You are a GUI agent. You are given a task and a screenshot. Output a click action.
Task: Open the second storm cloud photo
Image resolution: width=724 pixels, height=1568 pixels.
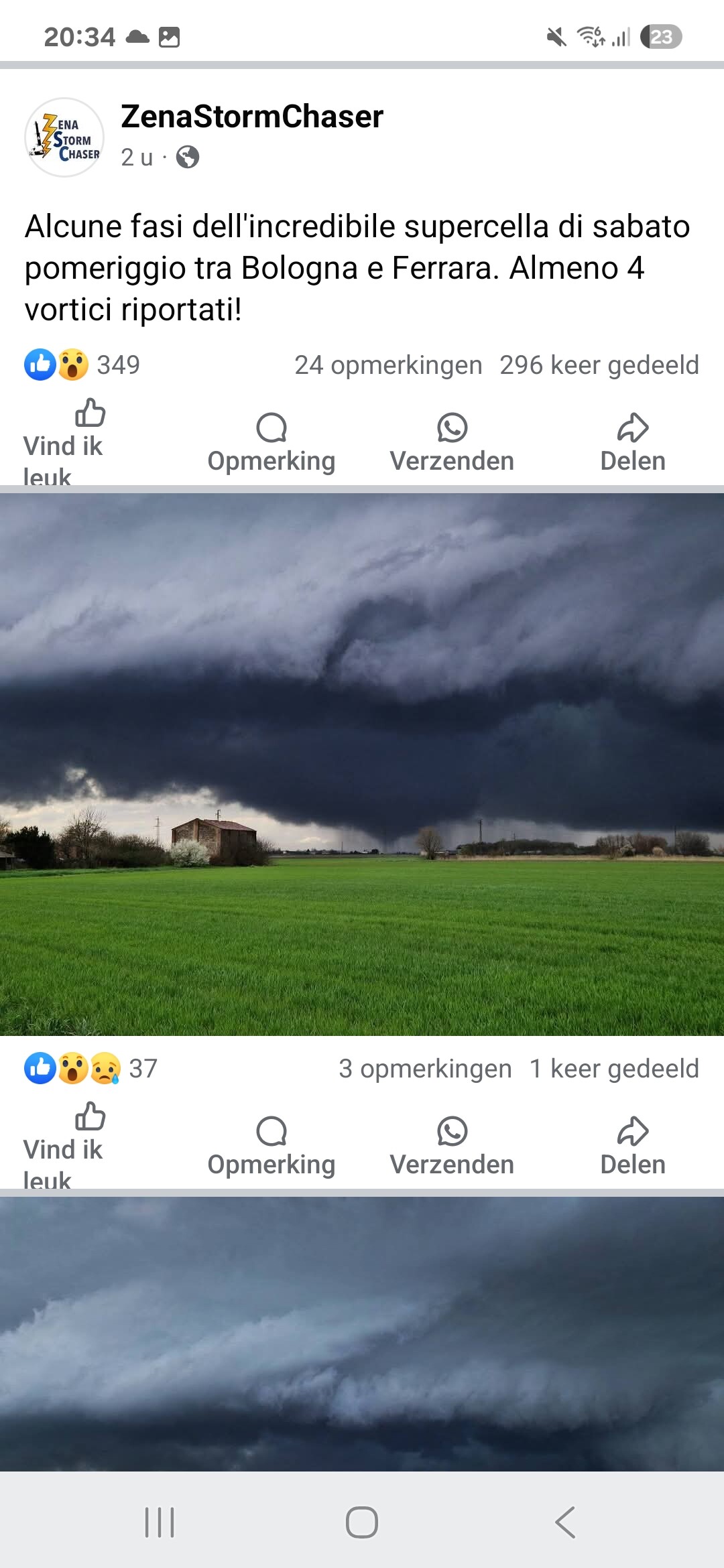362,1333
